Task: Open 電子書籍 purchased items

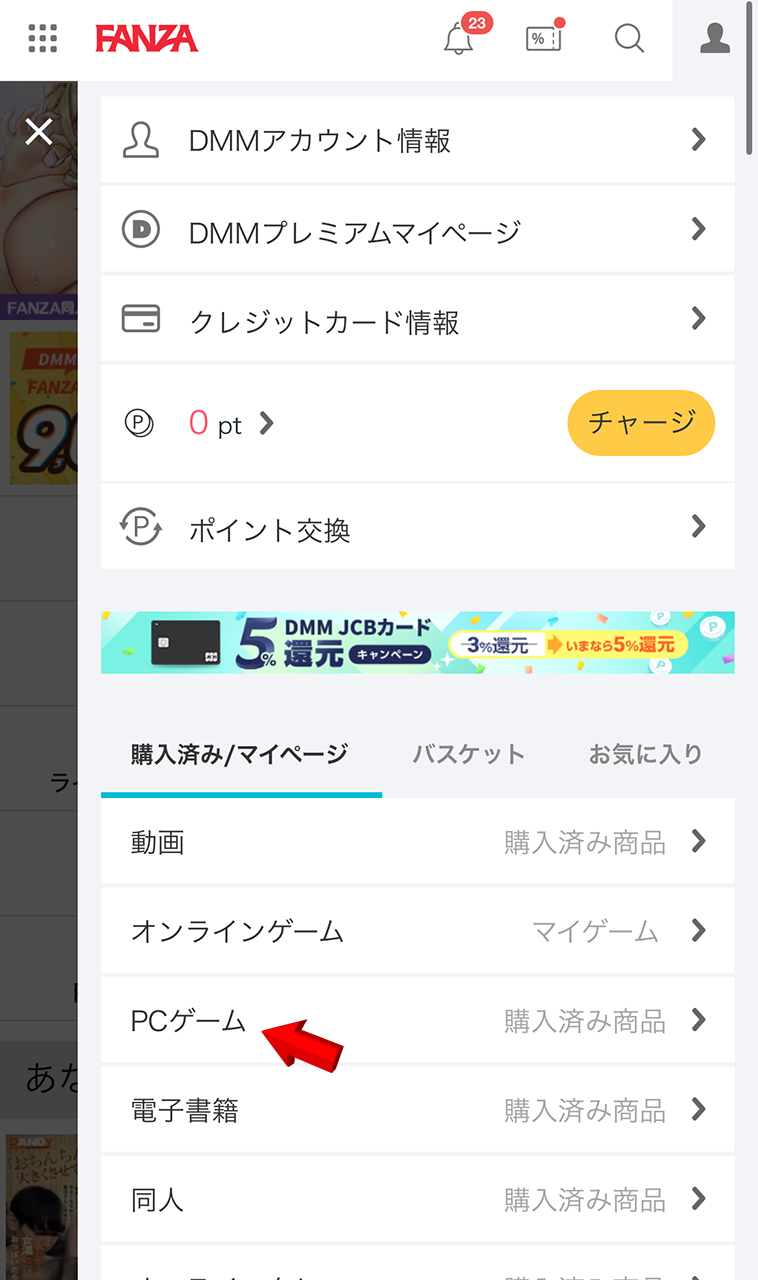Action: 417,1110
